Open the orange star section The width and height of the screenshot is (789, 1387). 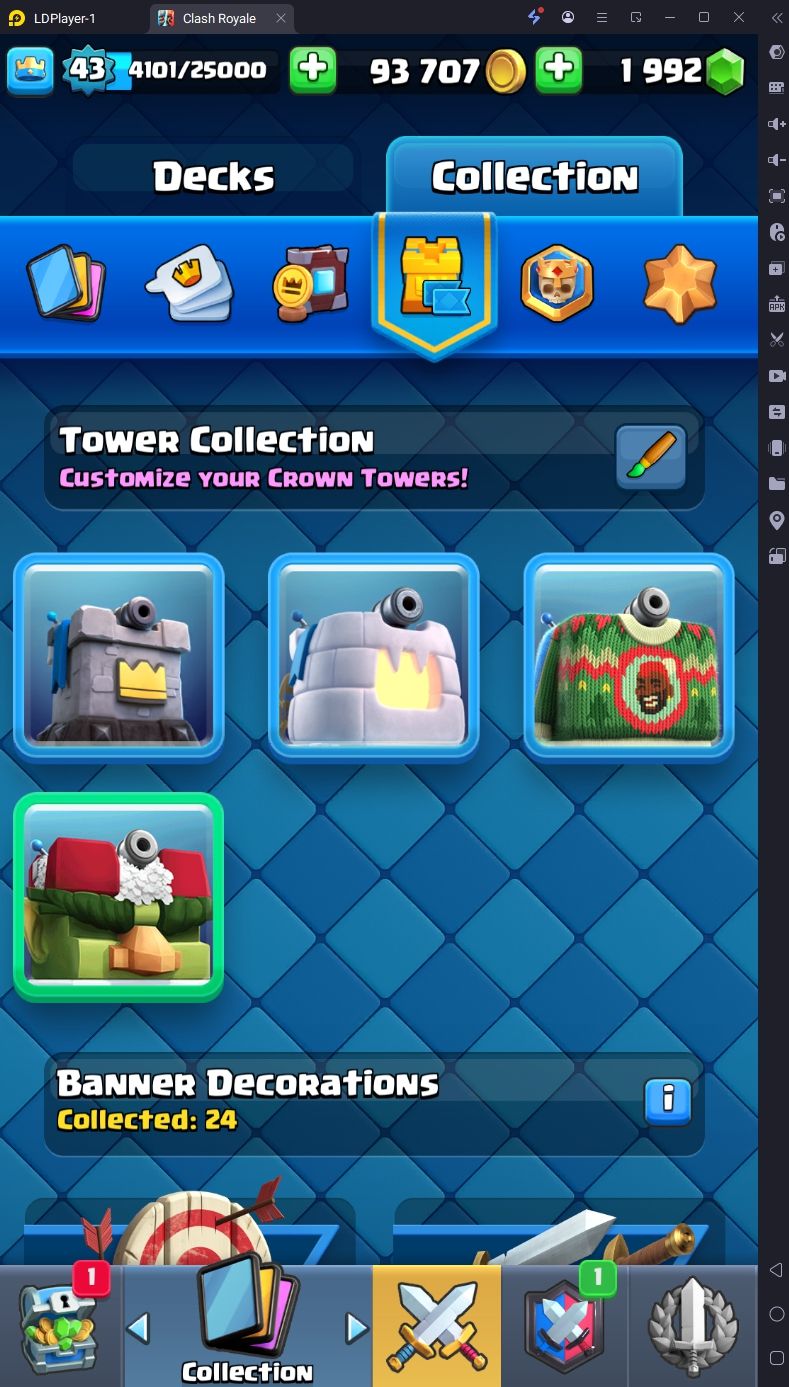[680, 283]
